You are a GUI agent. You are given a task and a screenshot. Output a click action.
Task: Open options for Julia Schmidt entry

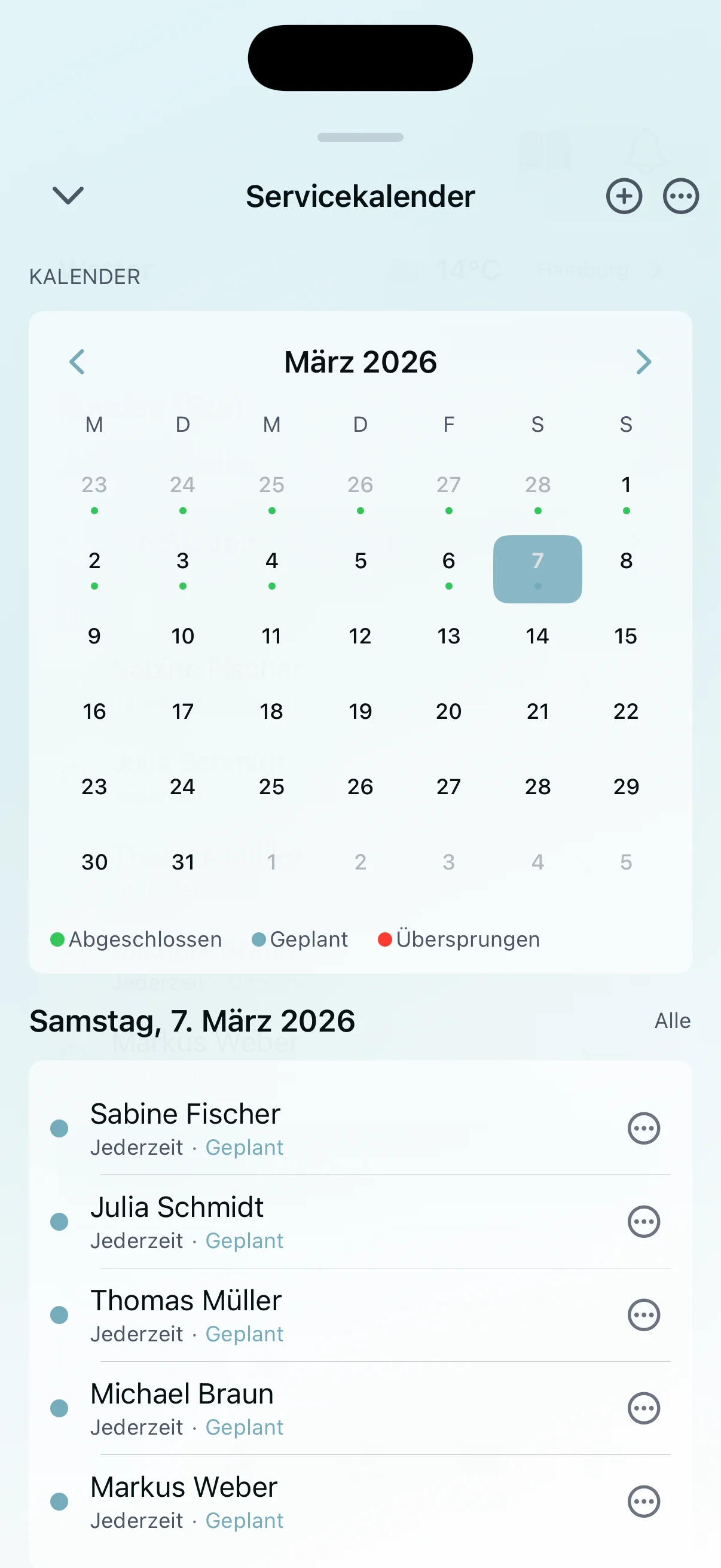coord(644,1222)
